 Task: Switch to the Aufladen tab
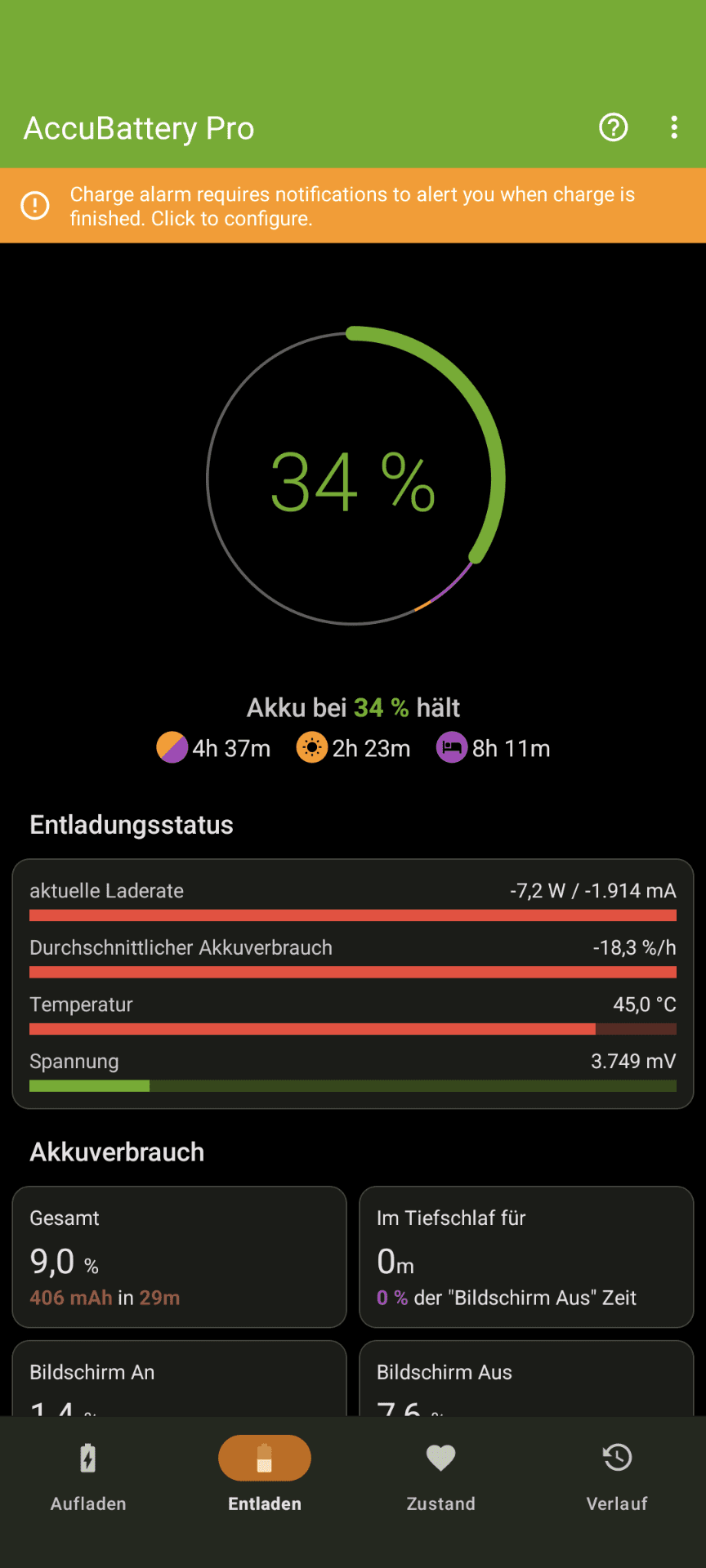(88, 1476)
